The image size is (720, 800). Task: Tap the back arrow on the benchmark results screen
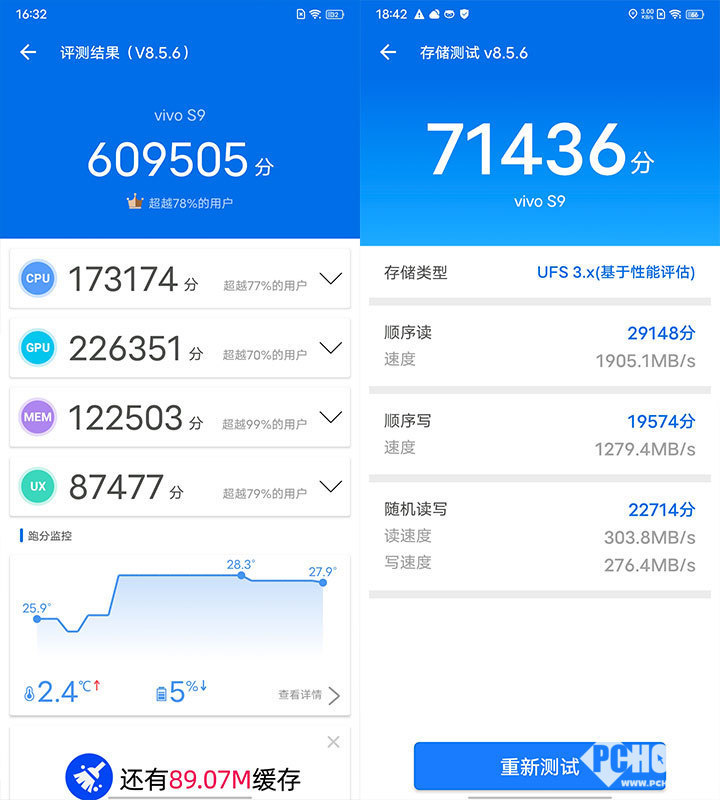[x=28, y=52]
